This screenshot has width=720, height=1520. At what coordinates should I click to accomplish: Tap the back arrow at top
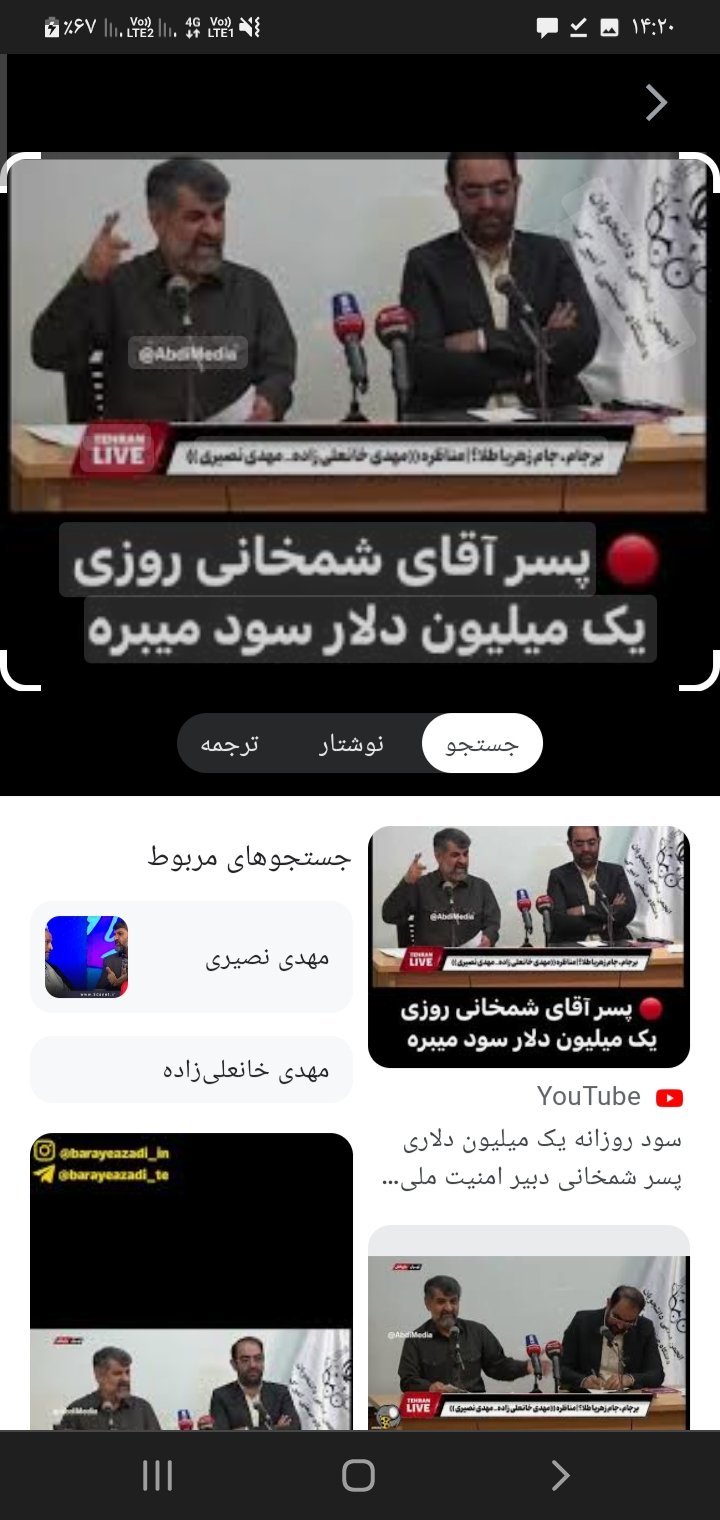656,103
